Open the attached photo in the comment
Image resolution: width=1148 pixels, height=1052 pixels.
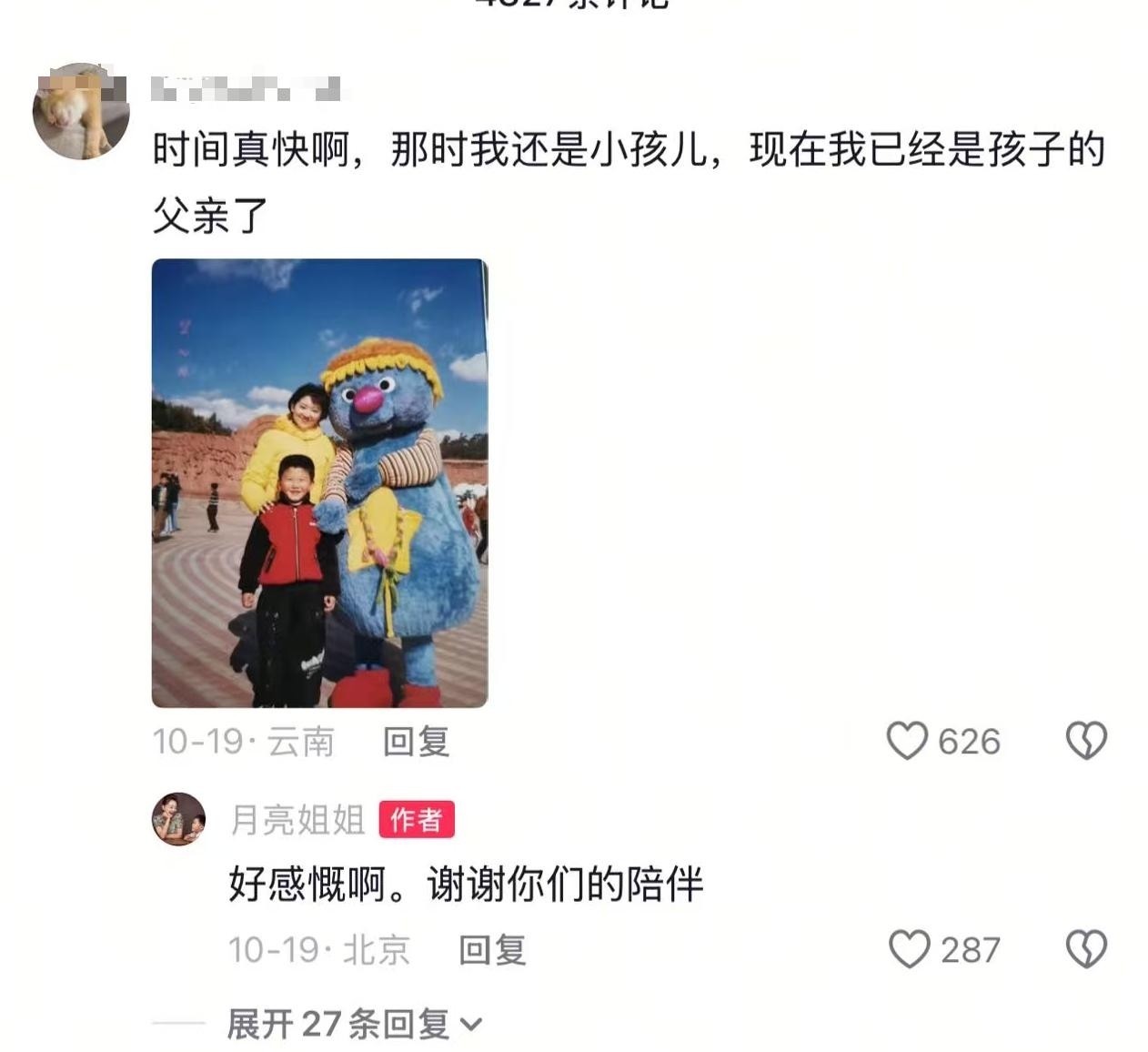(319, 483)
